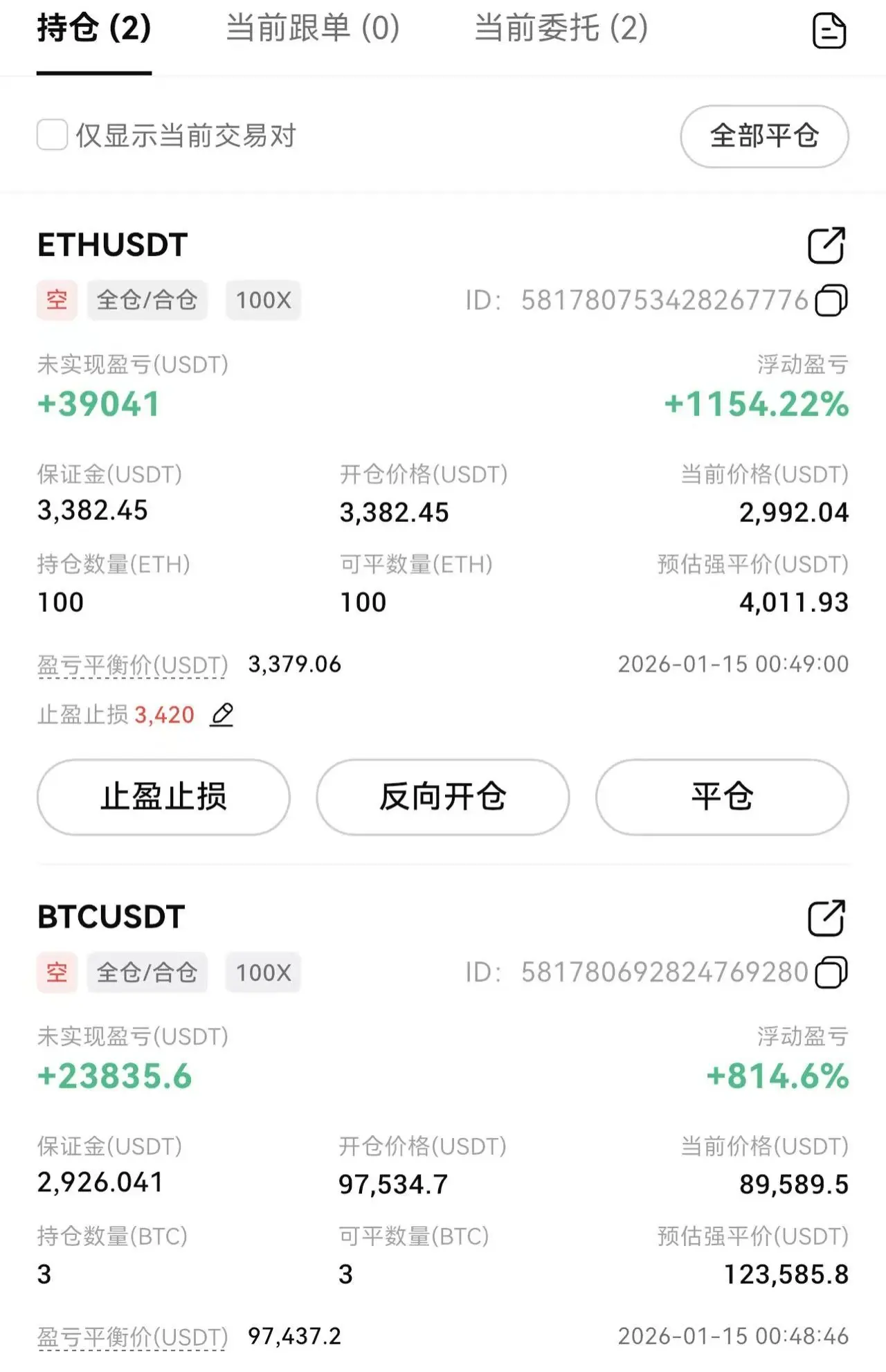Open the order history document icon
Screen dimensions: 886x1372
(829, 31)
